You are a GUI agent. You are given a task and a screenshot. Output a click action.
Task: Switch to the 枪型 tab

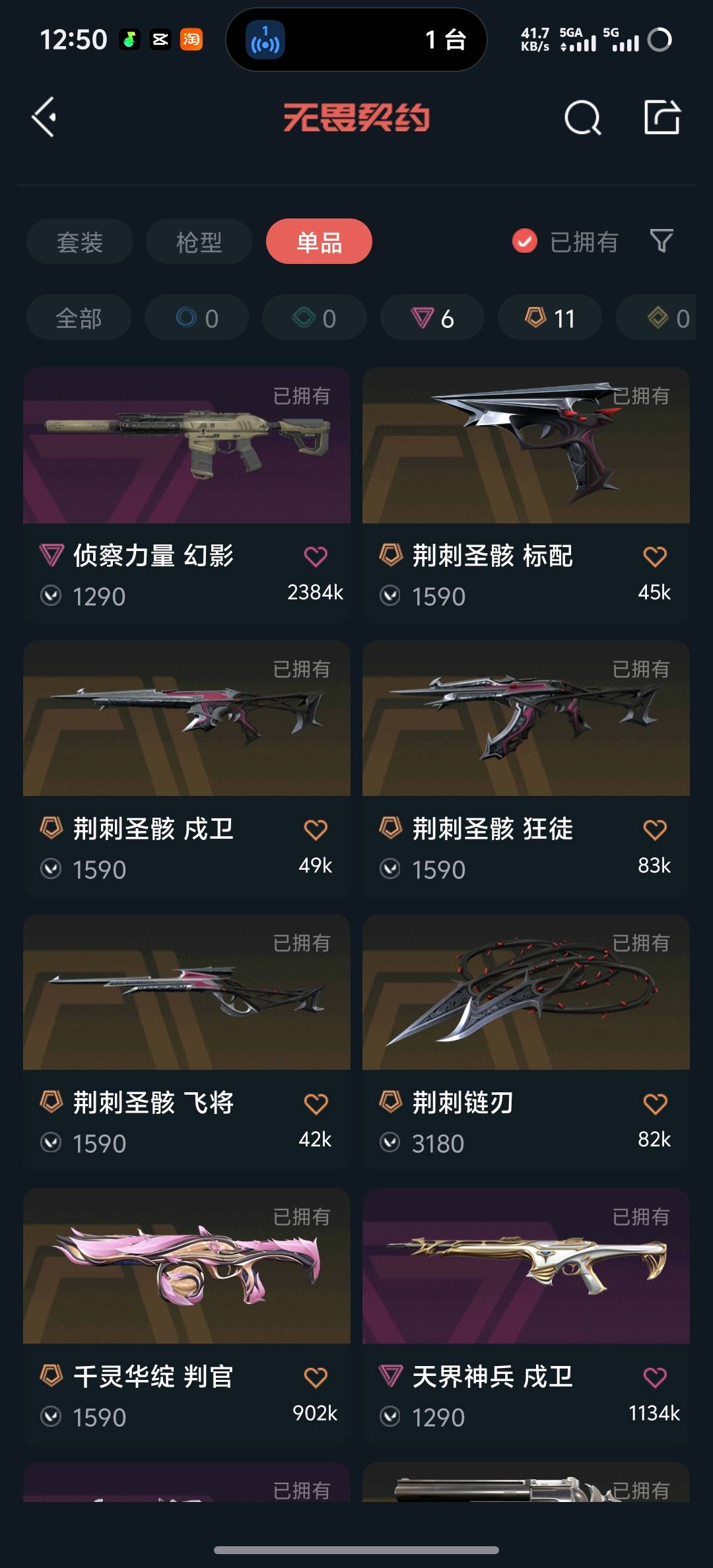(199, 242)
